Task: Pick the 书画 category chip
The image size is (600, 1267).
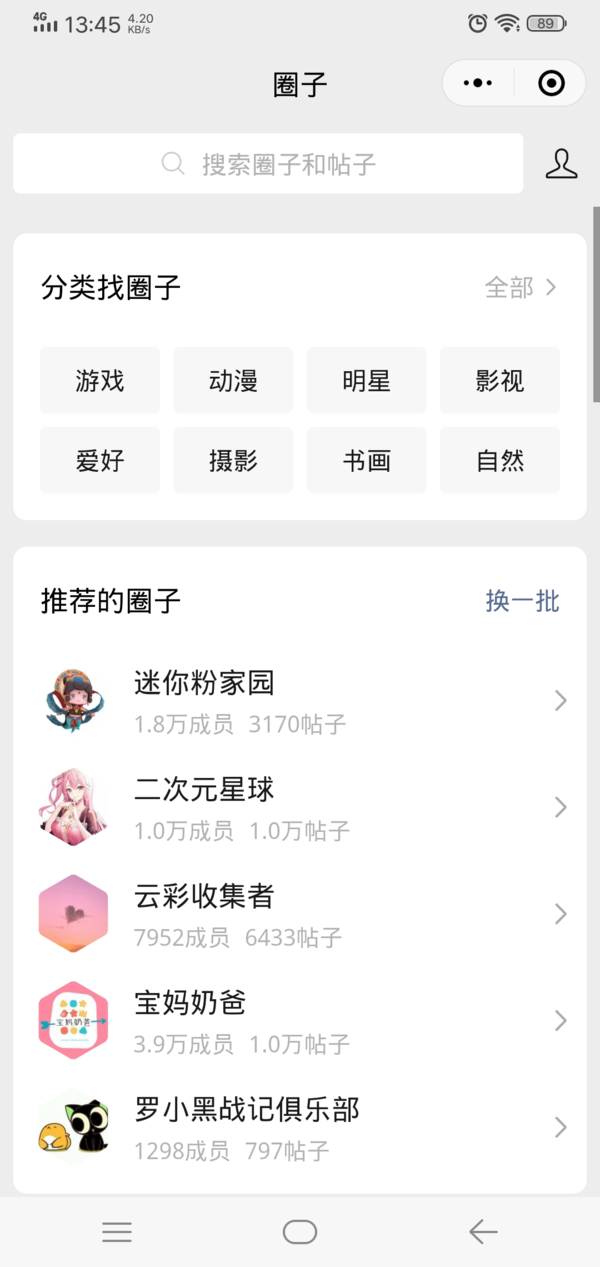Action: 366,461
